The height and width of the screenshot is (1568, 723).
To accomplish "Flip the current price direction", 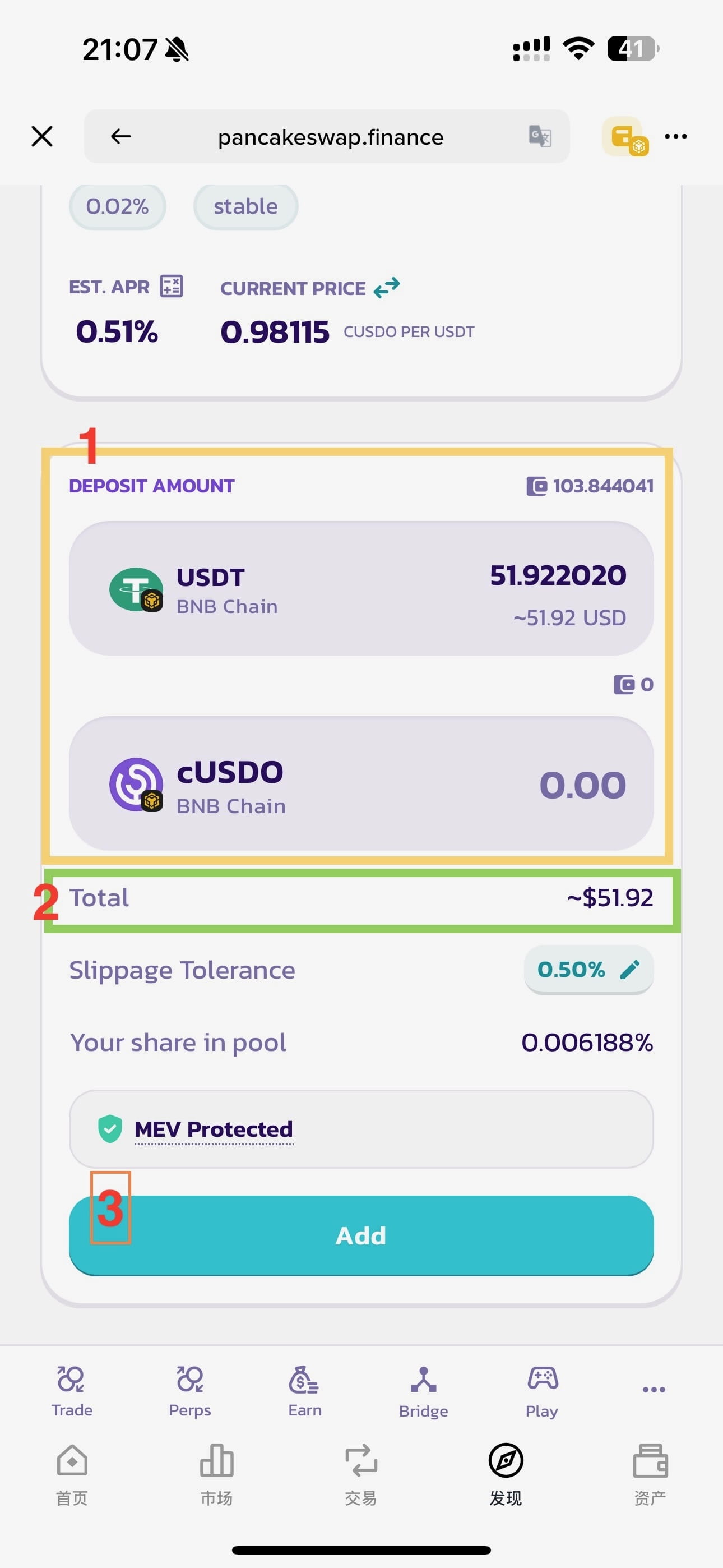I will [387, 287].
